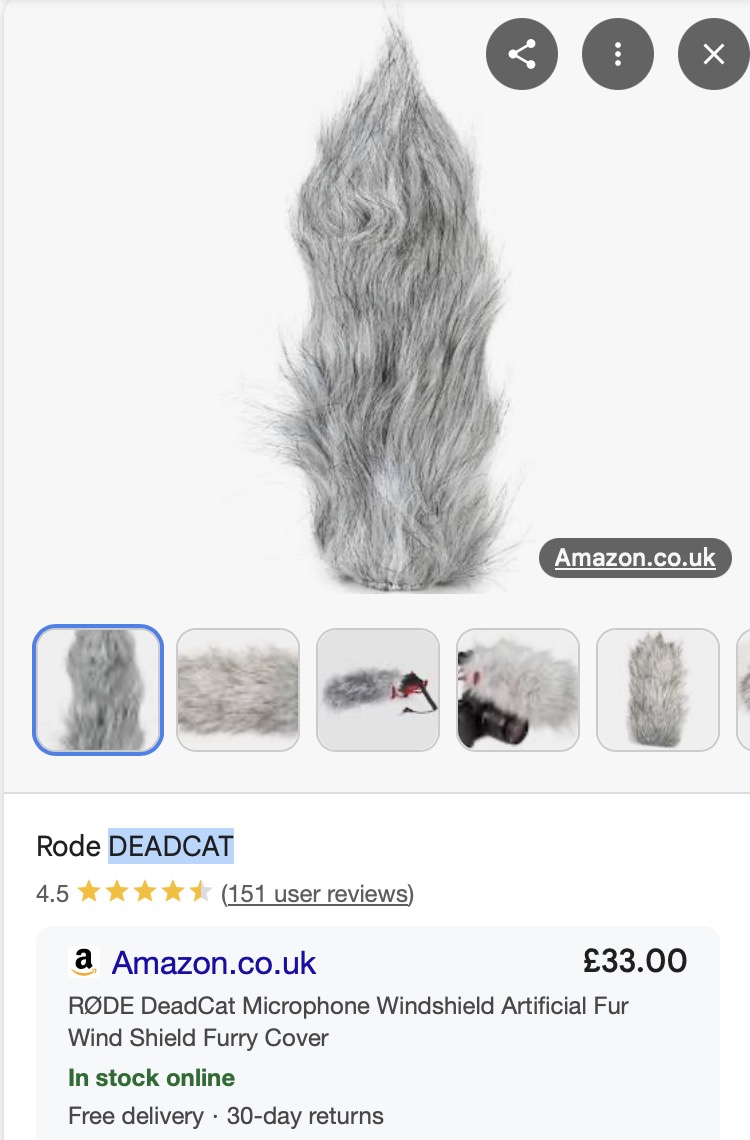View thumbnail with windshield on red microphone
750x1140 pixels.
point(378,690)
